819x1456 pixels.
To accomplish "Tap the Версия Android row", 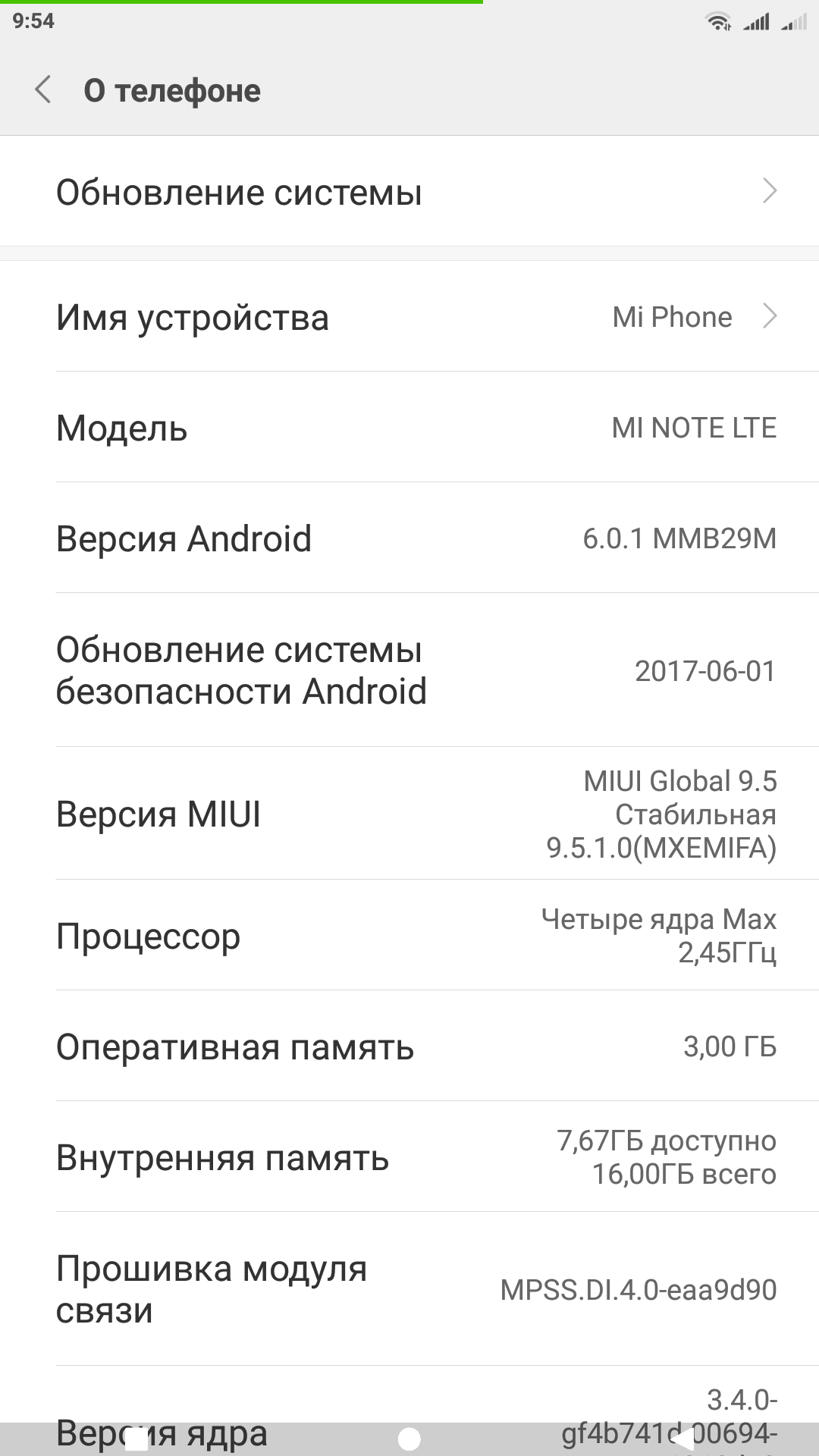I will (x=409, y=538).
